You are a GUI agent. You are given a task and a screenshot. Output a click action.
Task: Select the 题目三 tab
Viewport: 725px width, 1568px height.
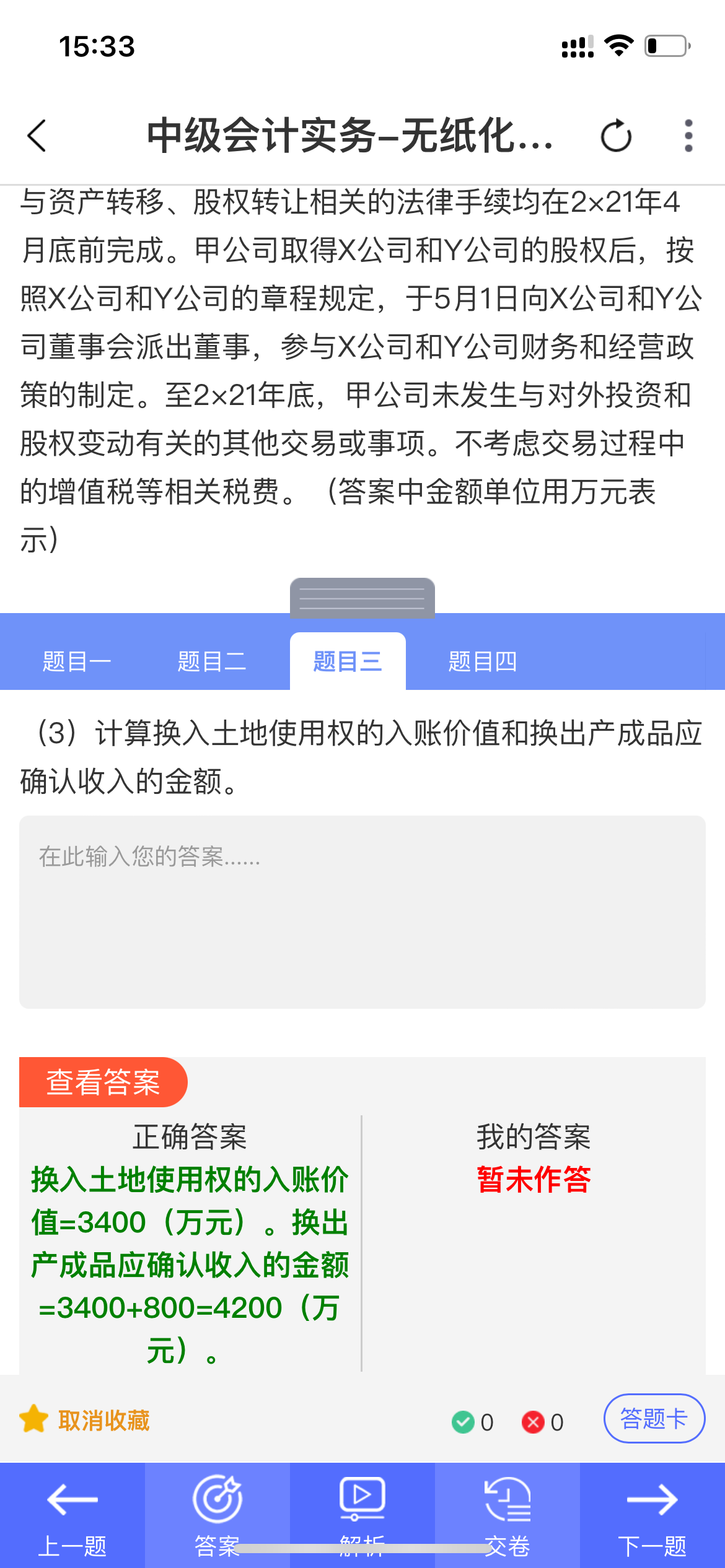(x=348, y=661)
